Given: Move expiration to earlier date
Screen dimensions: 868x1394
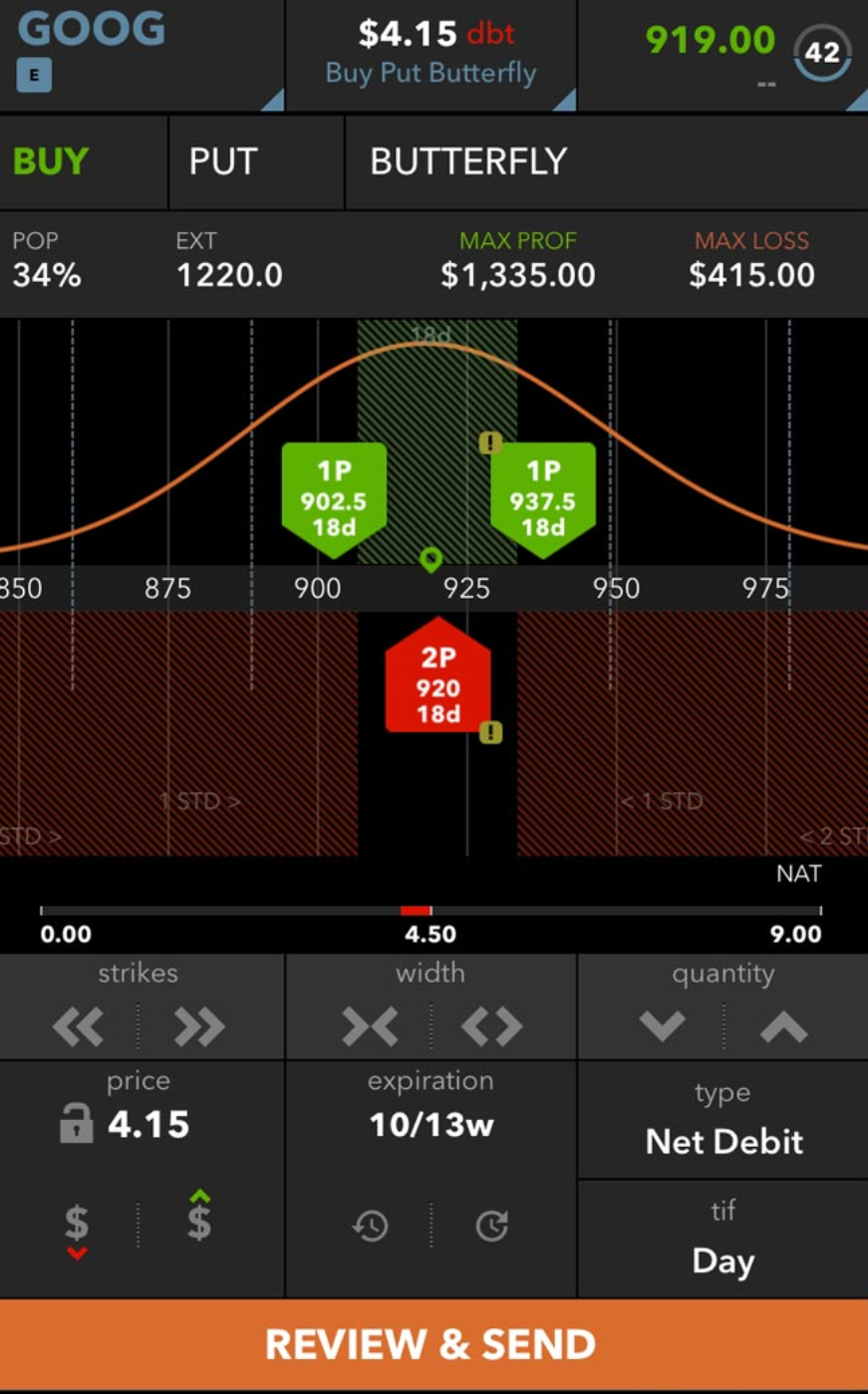Looking at the screenshot, I should [x=370, y=1226].
